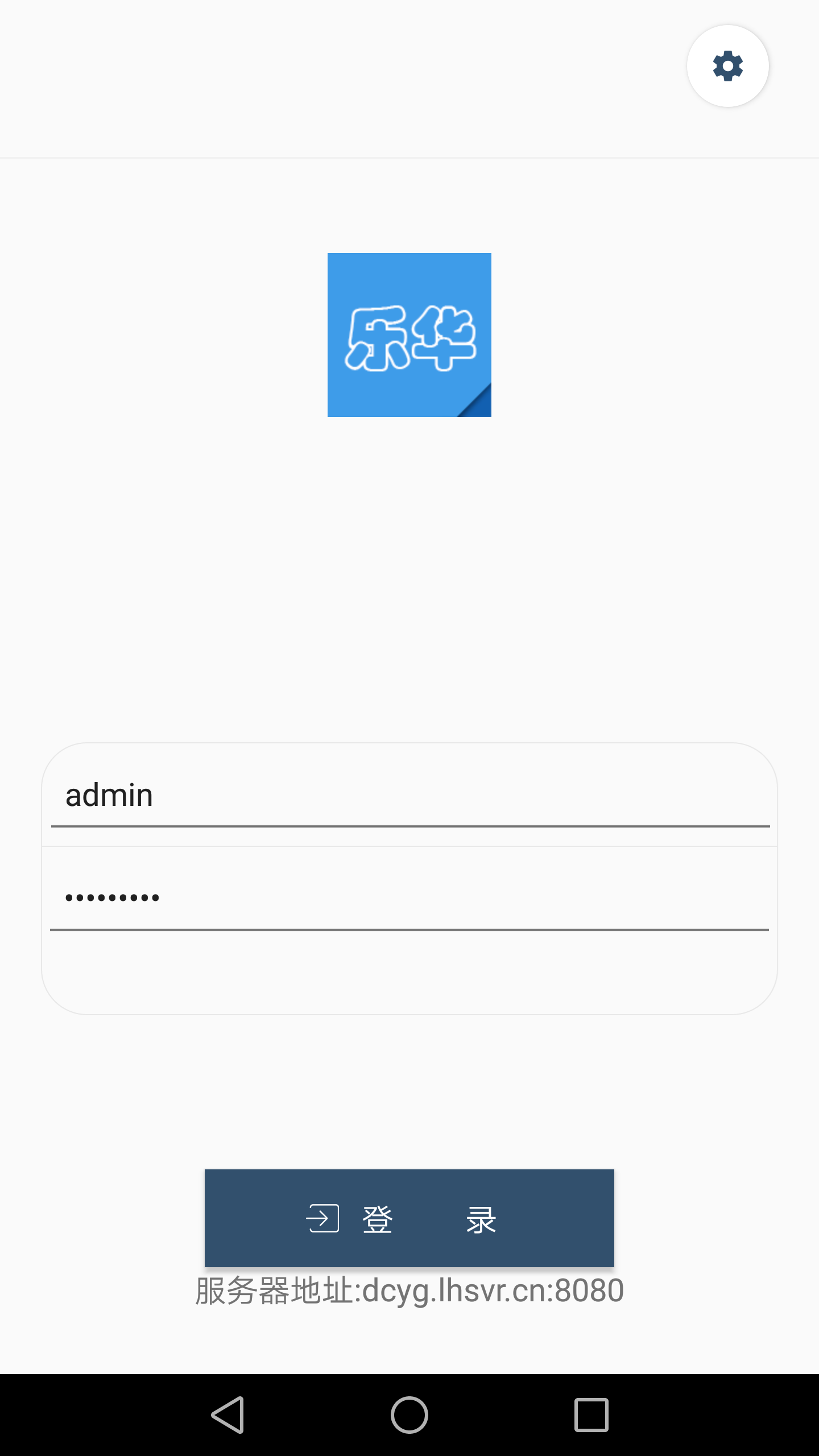The height and width of the screenshot is (1456, 819).
Task: Go back with the system back button
Action: coord(227,1415)
